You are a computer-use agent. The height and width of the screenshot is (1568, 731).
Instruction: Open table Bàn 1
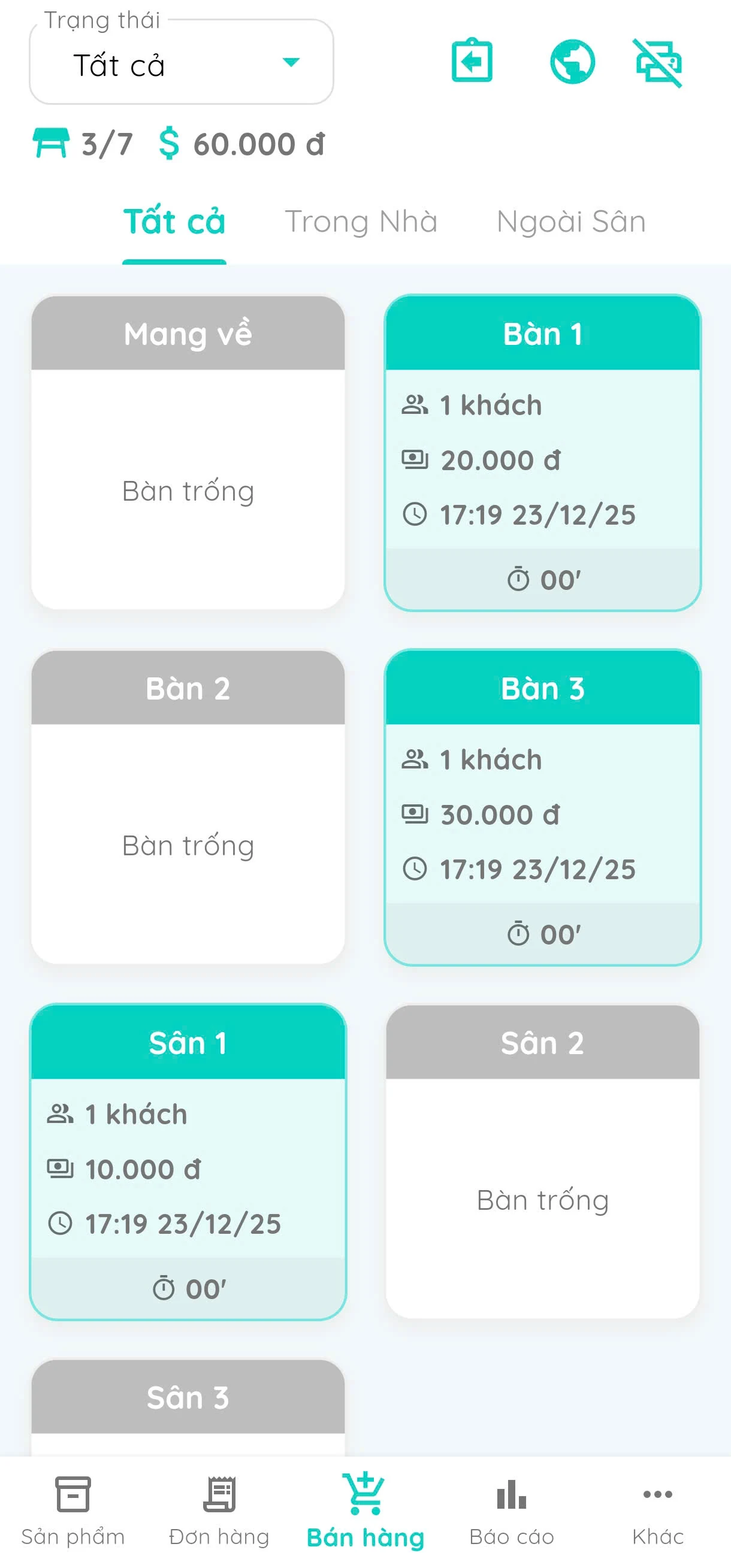pos(542,452)
